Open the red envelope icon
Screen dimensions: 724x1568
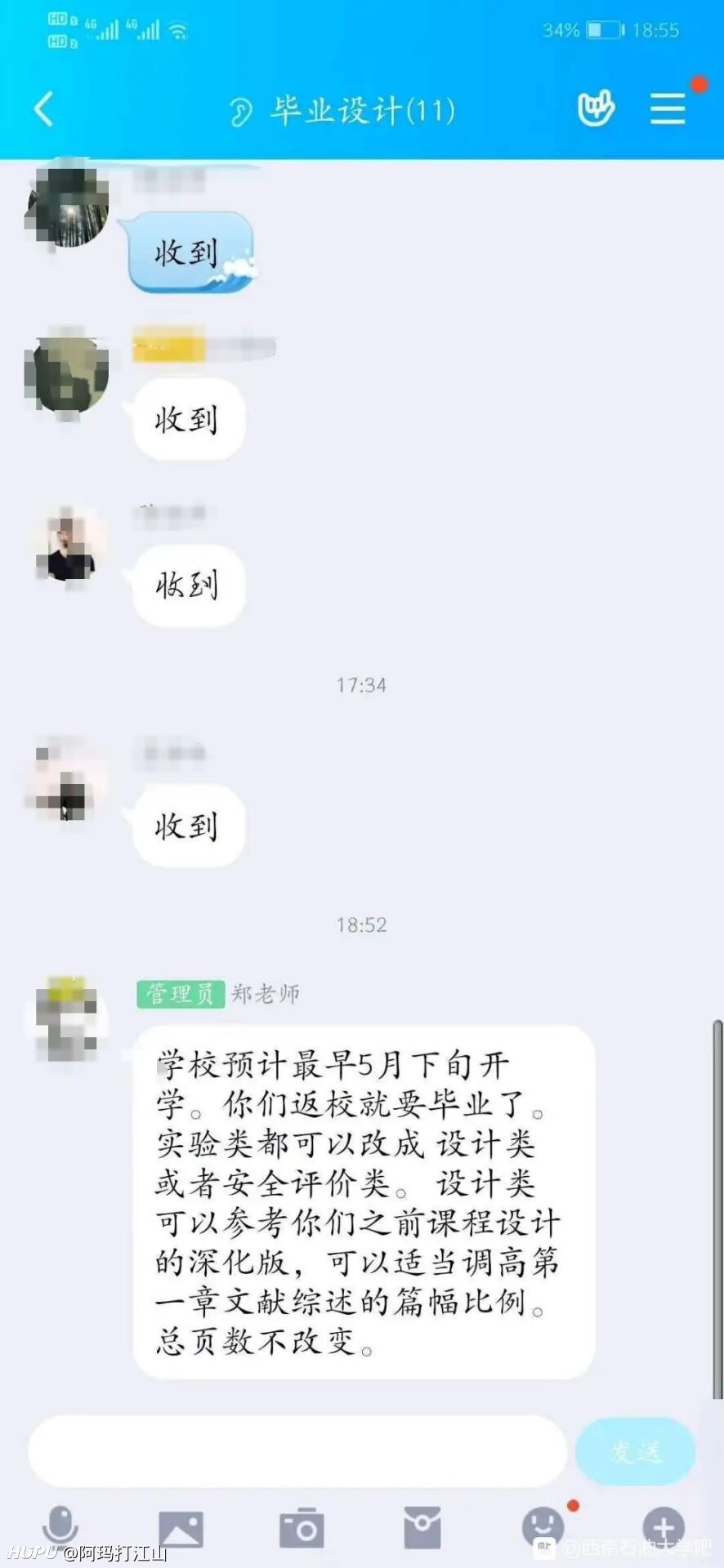click(422, 1527)
